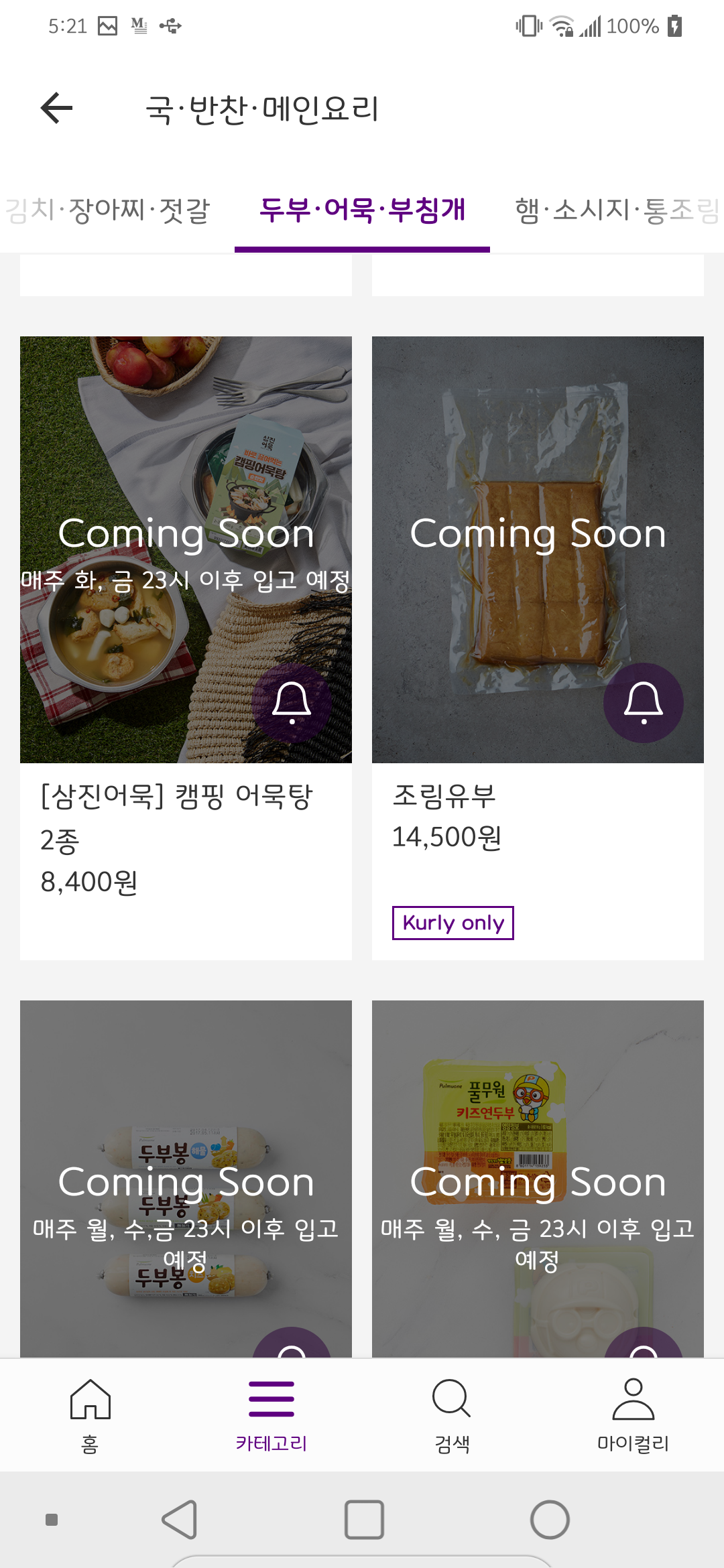Open the 검색 tab
Viewport: 724px width, 1568px height.
pos(452,1415)
